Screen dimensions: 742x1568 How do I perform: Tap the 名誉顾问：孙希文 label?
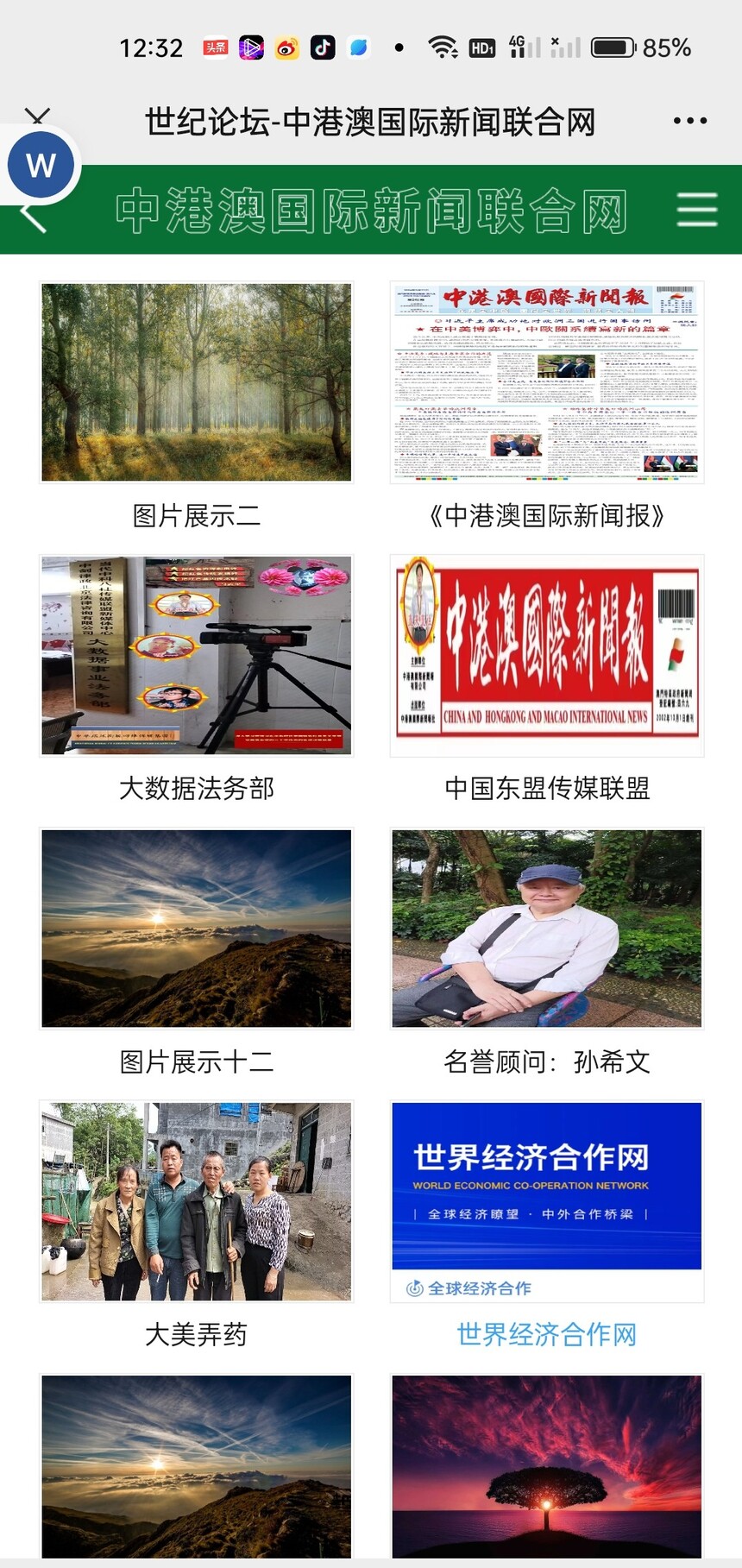click(x=547, y=1062)
